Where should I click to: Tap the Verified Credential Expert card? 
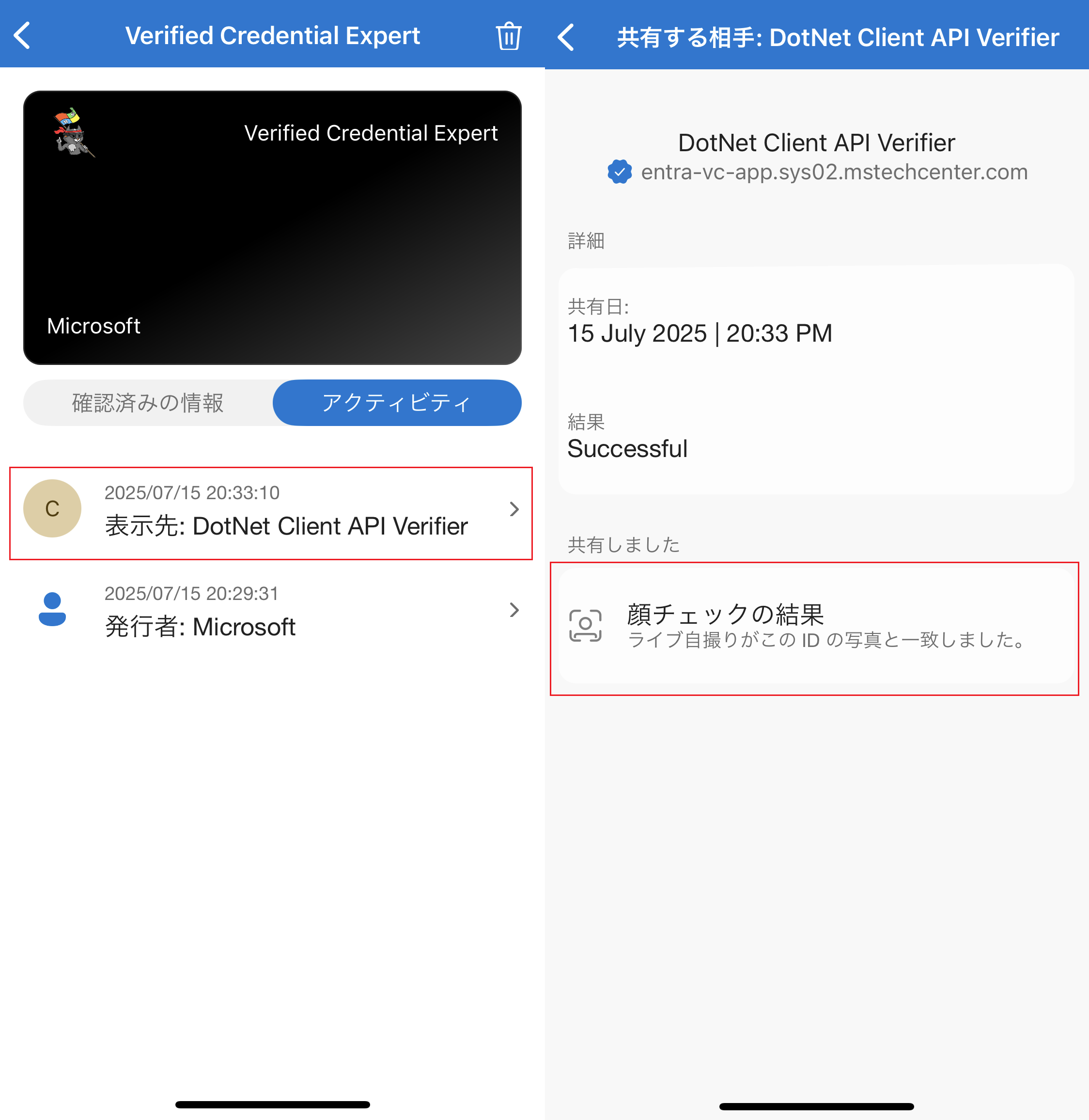coord(272,227)
